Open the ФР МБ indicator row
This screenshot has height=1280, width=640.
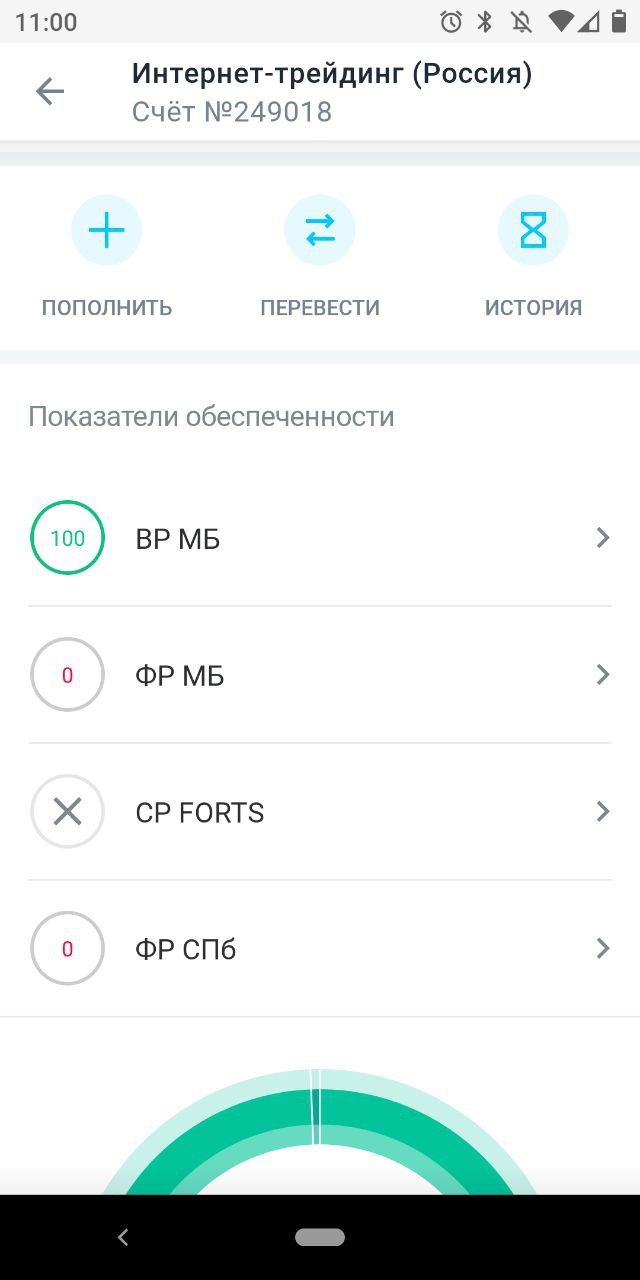320,675
